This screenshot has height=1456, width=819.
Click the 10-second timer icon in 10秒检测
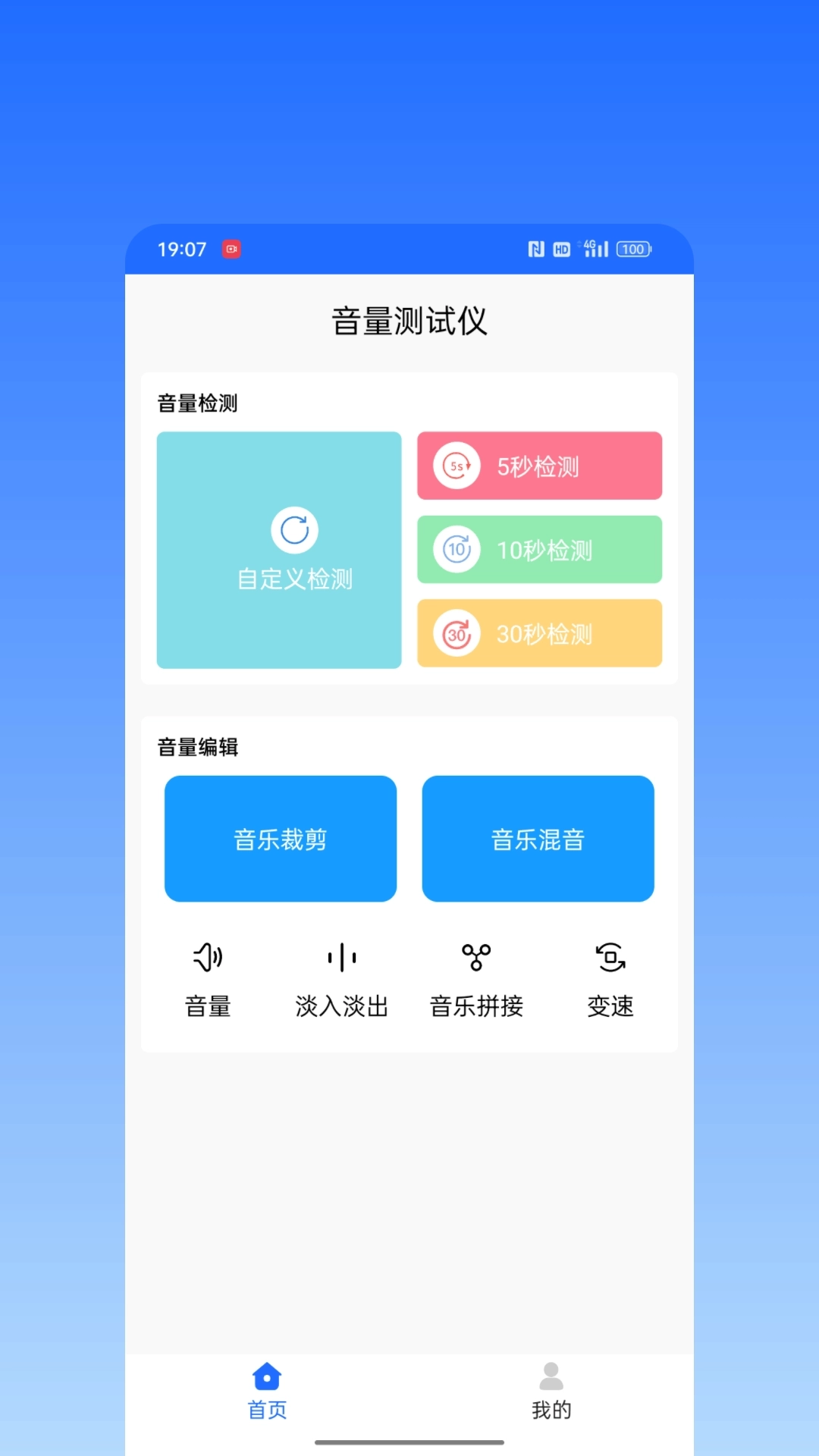pos(455,550)
